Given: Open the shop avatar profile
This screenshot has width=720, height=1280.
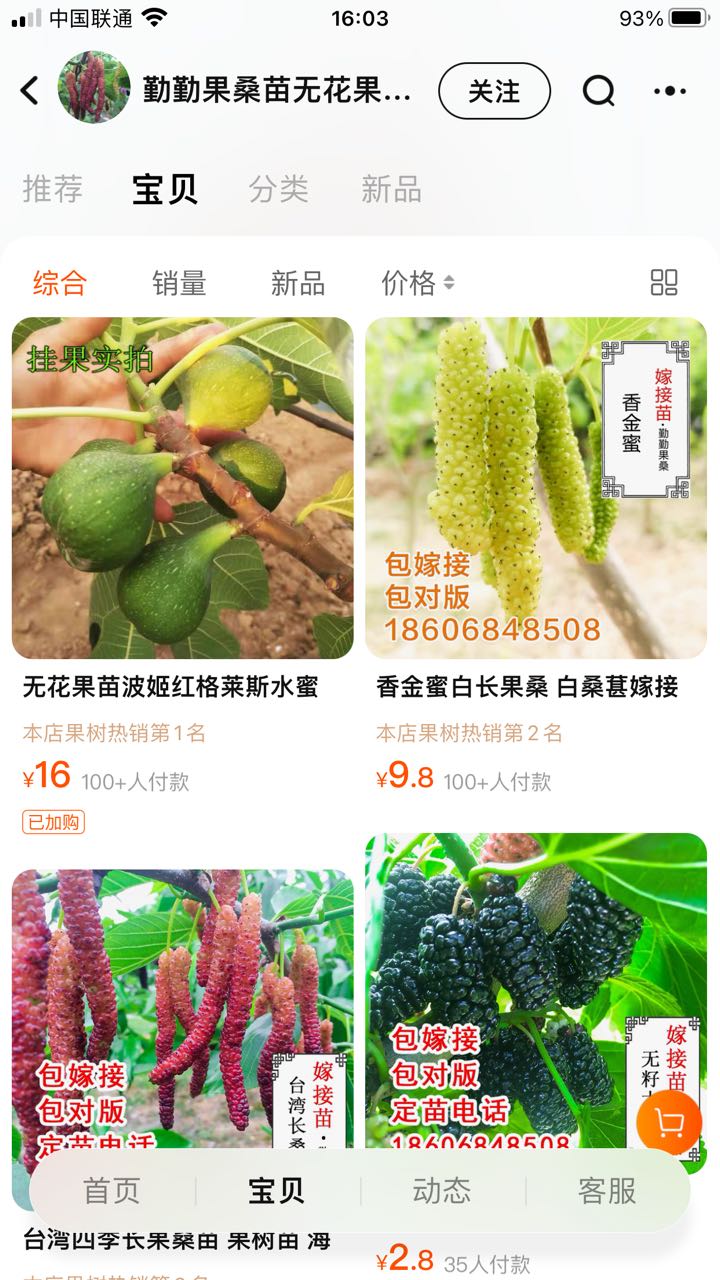Looking at the screenshot, I should pos(94,88).
